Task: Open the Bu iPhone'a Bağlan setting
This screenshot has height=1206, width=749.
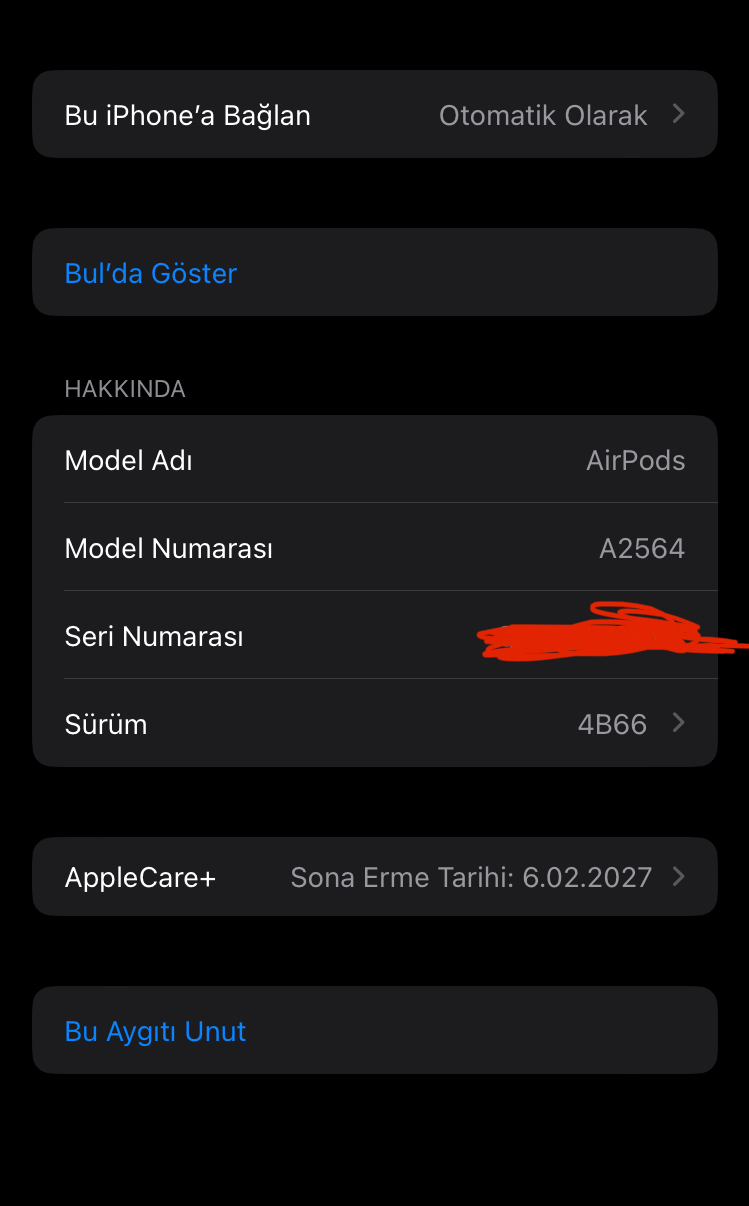Action: (375, 114)
